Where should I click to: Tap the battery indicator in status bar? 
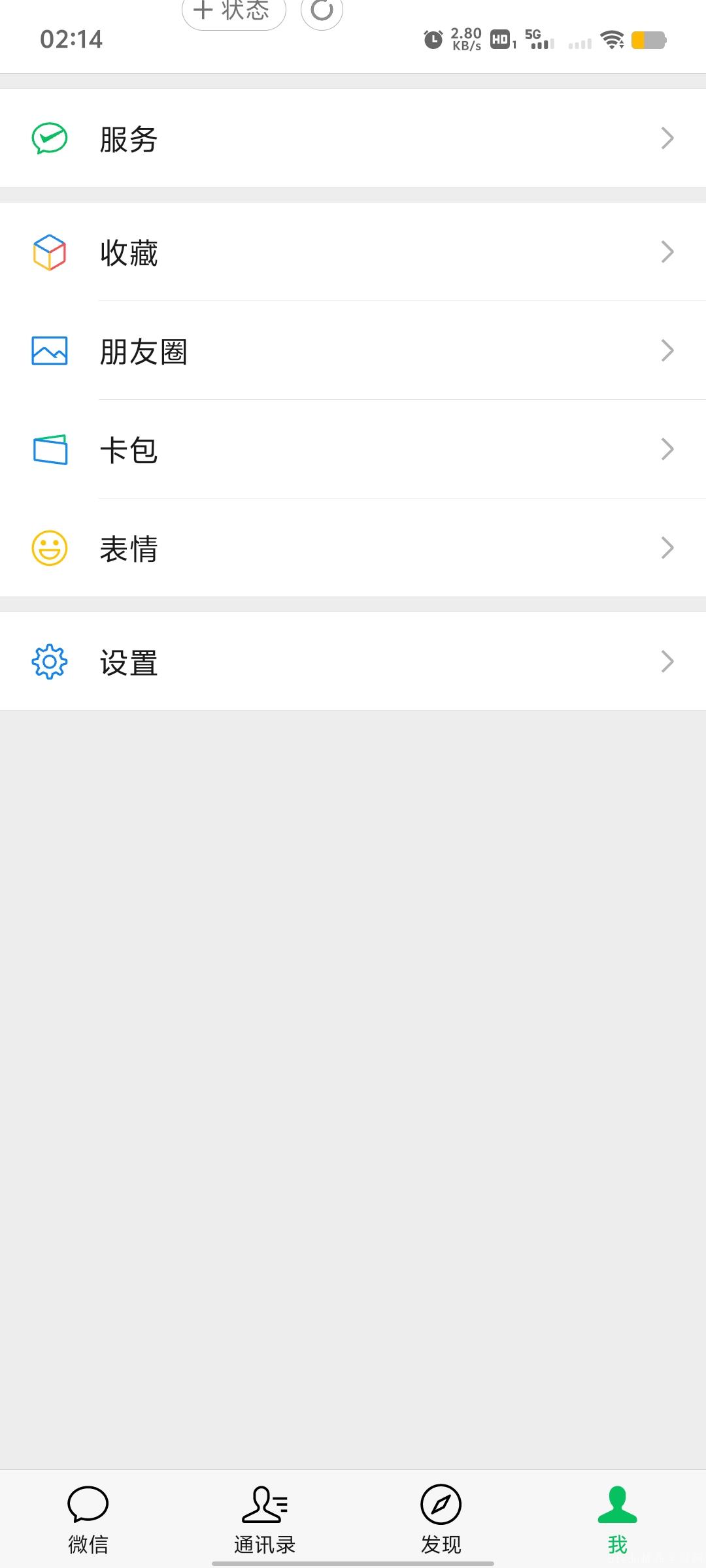pyautogui.click(x=649, y=41)
